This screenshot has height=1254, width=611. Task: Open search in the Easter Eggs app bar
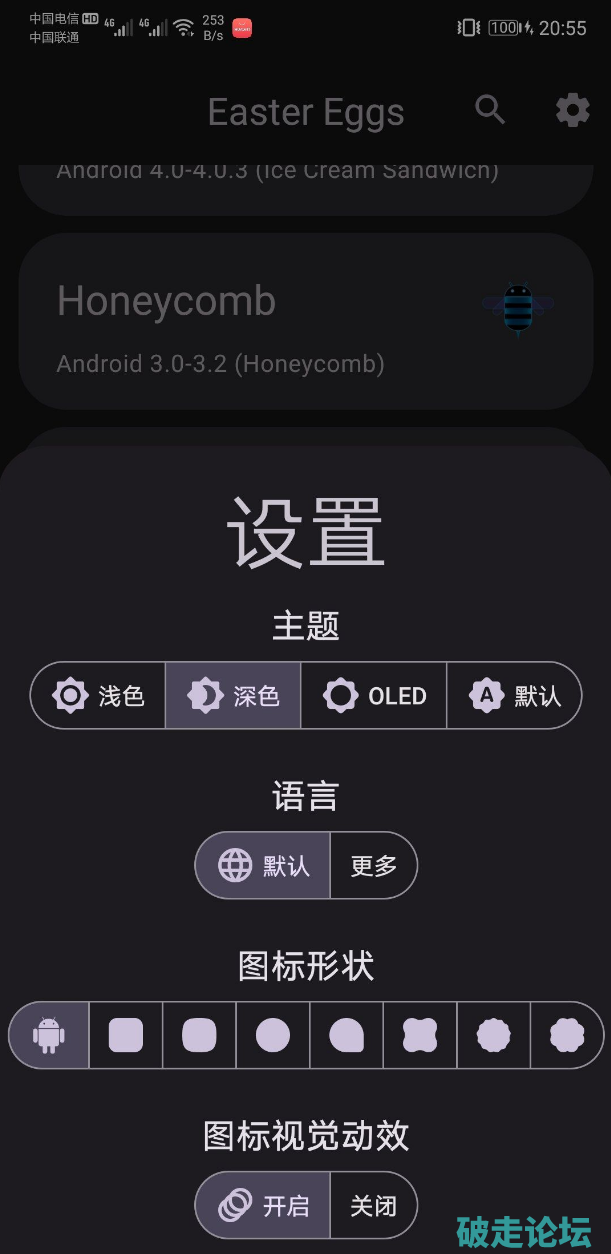click(490, 110)
